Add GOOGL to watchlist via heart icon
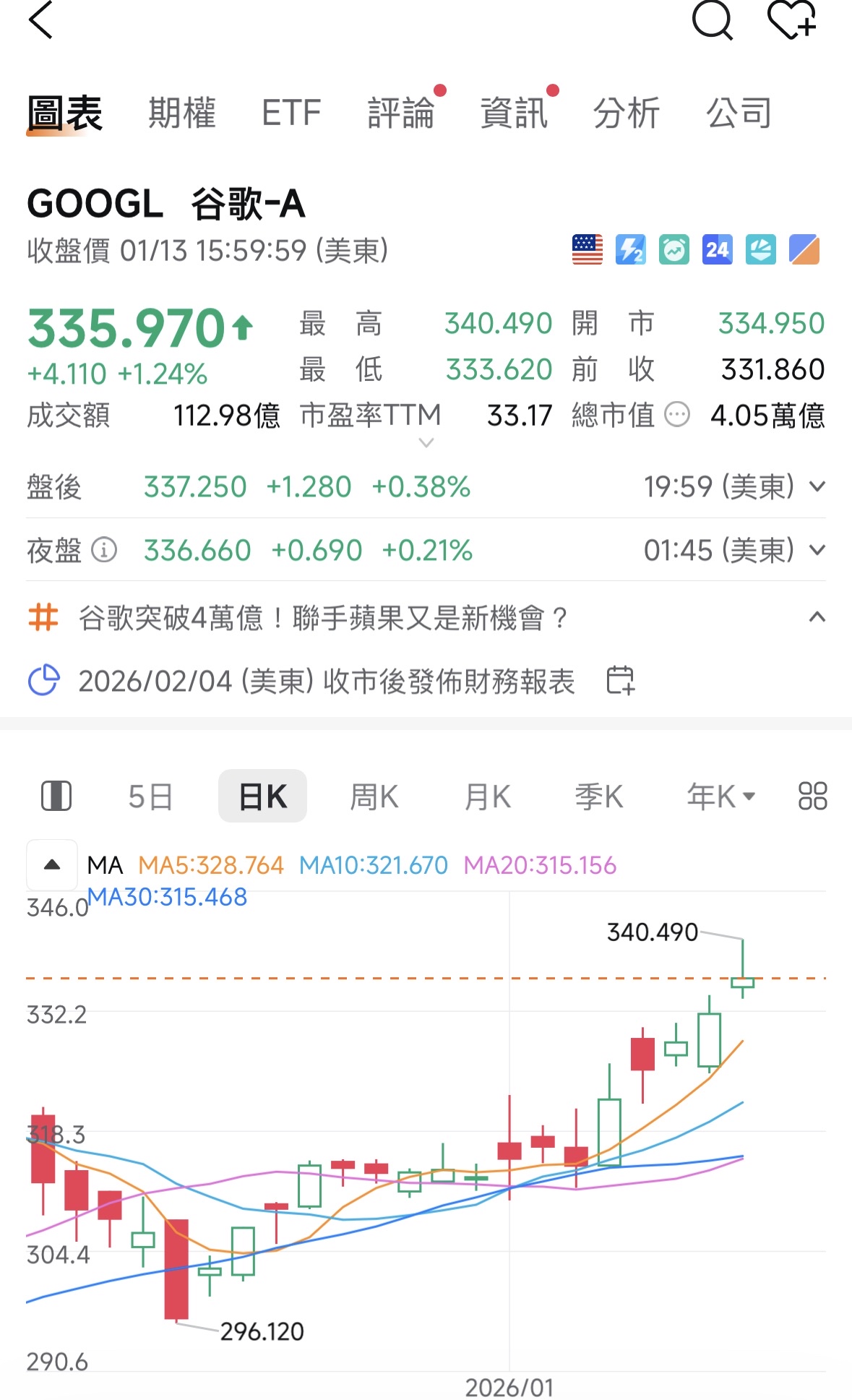The width and height of the screenshot is (852, 1400). click(x=791, y=20)
